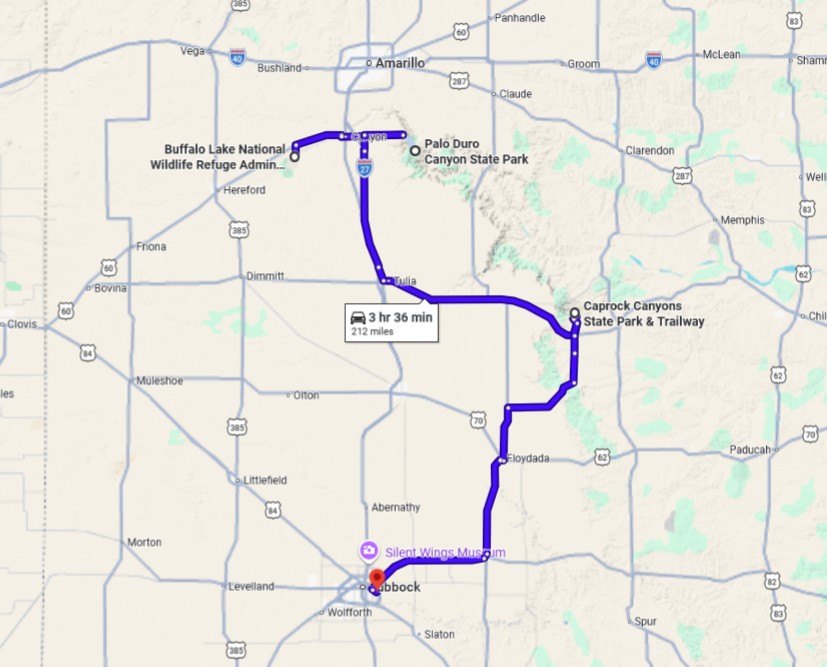
Task: Open the Silent Wings Museum map pin
Action: (x=369, y=551)
